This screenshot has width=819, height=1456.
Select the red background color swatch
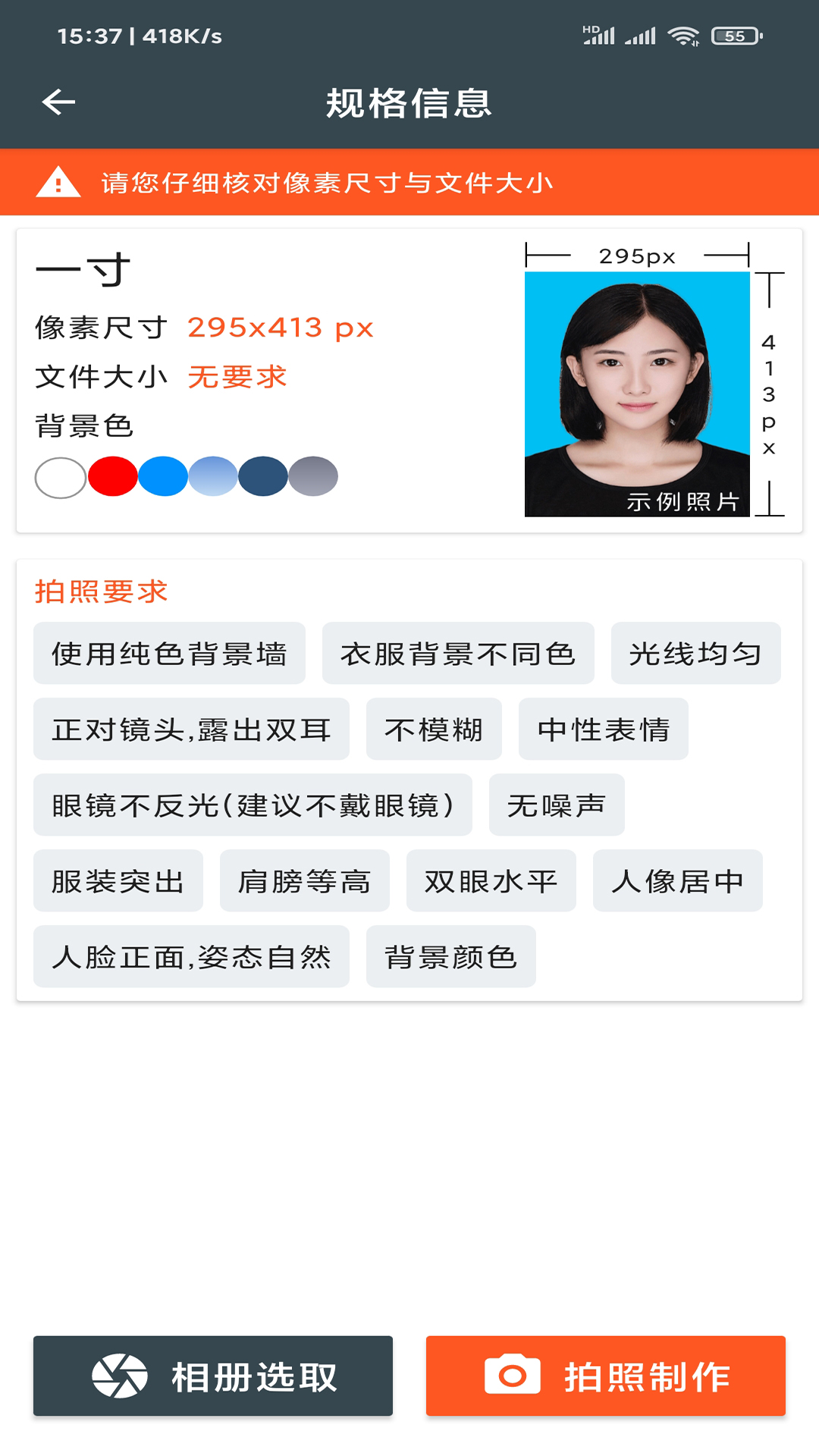[112, 475]
